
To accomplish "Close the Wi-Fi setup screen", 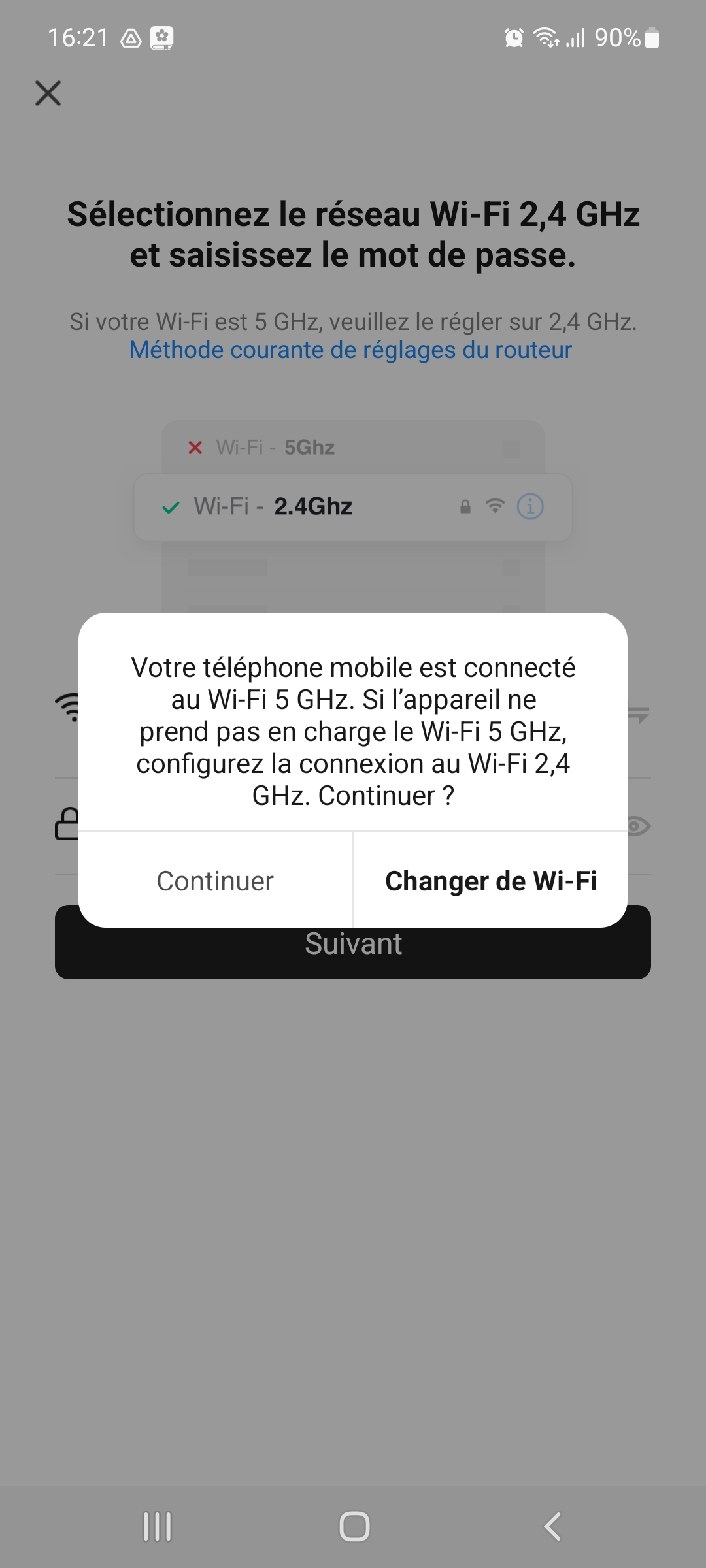I will (x=48, y=93).
